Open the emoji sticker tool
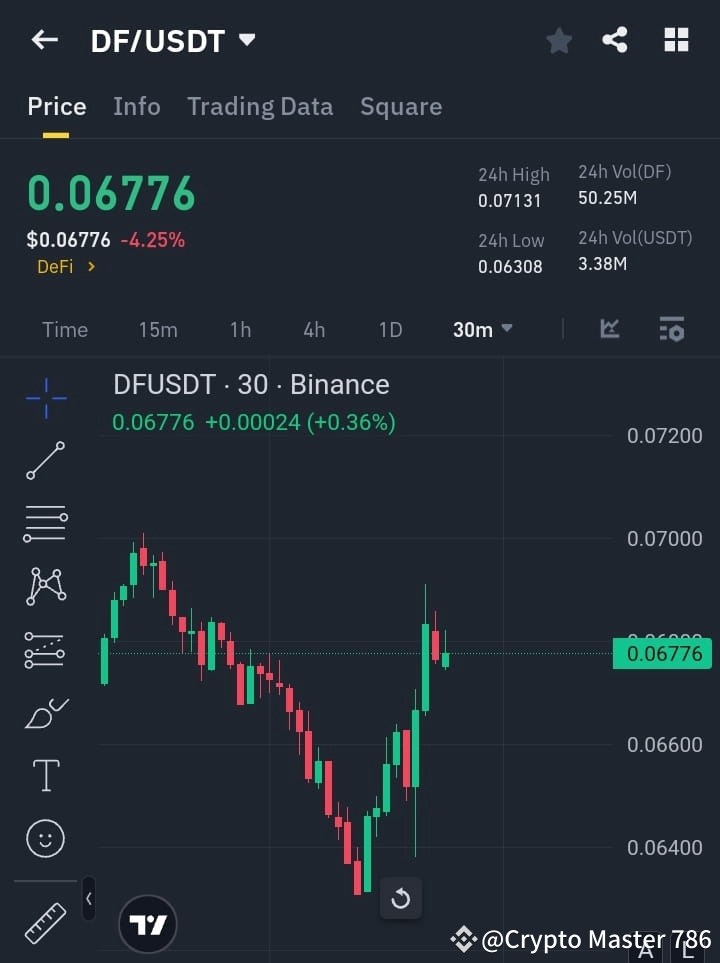Image resolution: width=720 pixels, height=963 pixels. [45, 838]
